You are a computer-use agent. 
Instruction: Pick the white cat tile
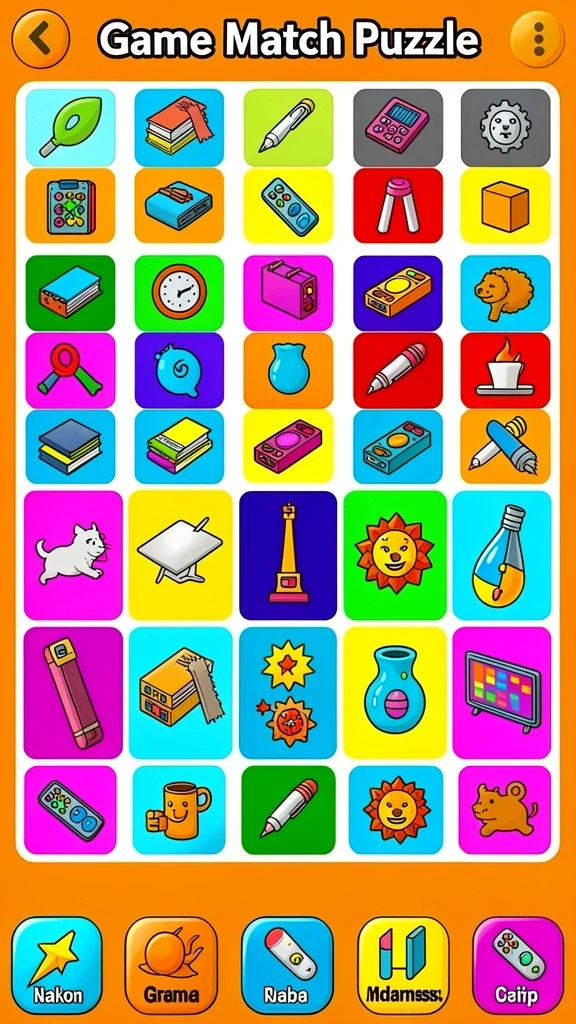(73, 555)
